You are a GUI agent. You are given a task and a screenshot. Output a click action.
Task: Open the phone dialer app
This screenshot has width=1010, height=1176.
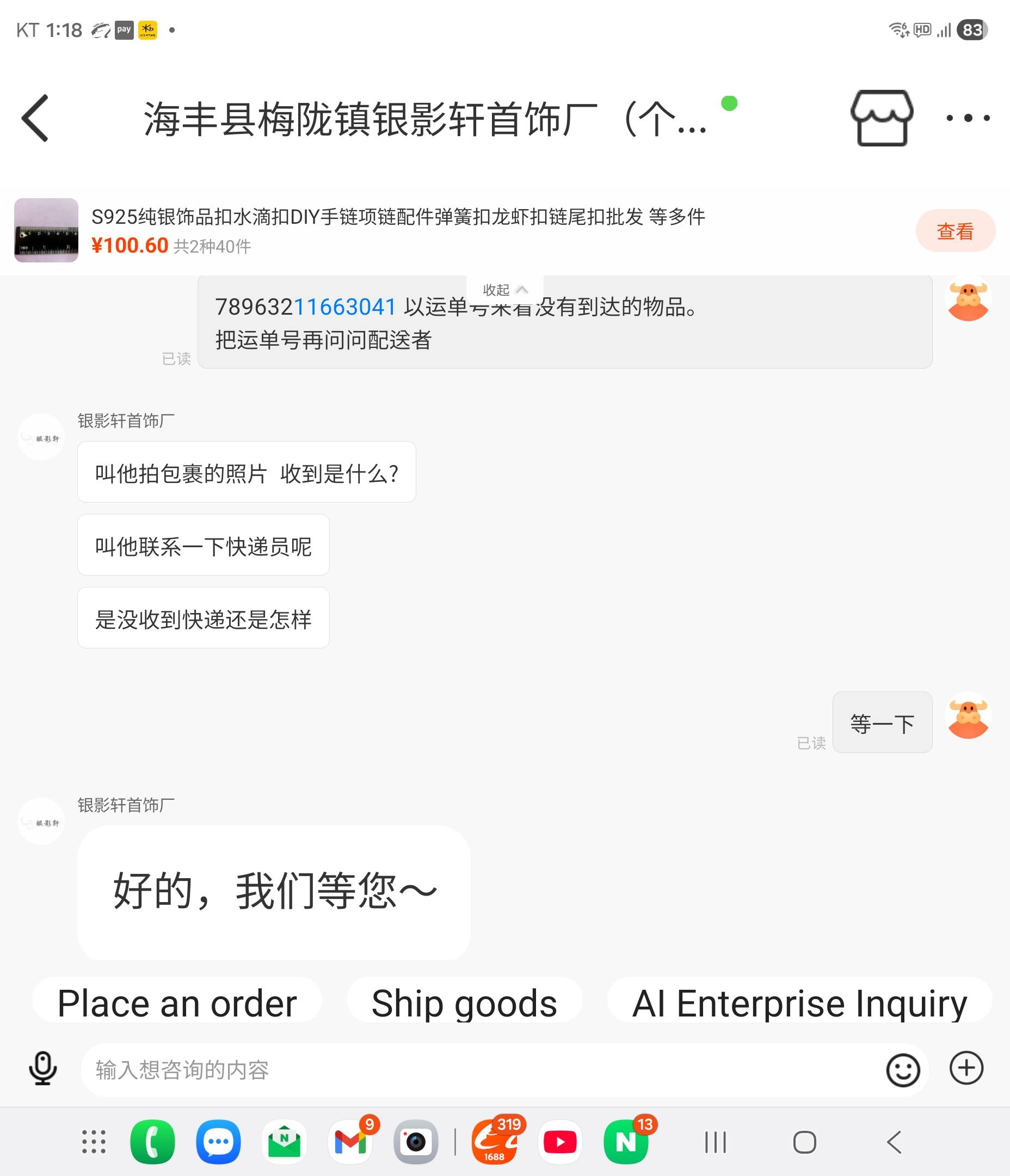point(152,1142)
